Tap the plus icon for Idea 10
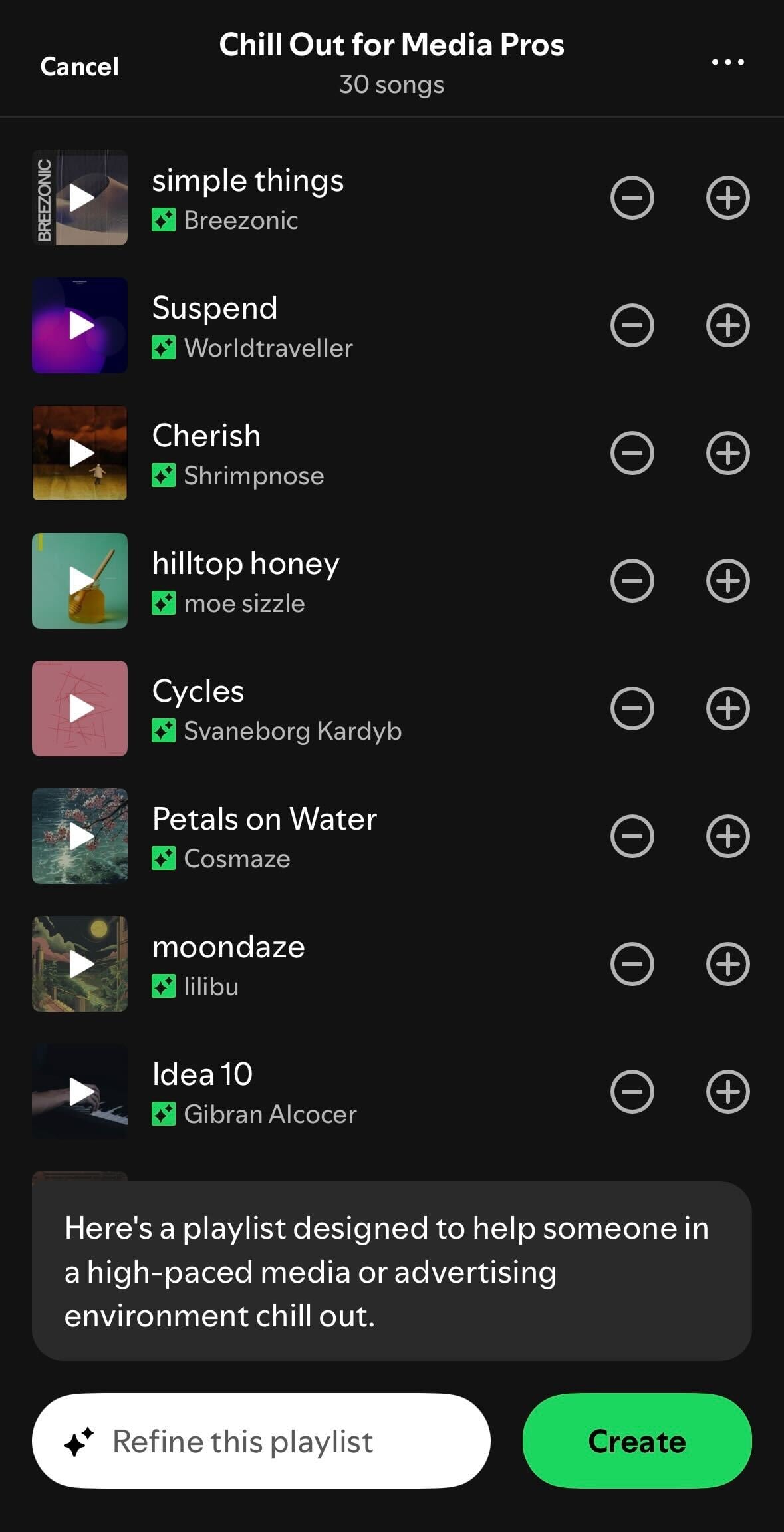 (727, 1092)
